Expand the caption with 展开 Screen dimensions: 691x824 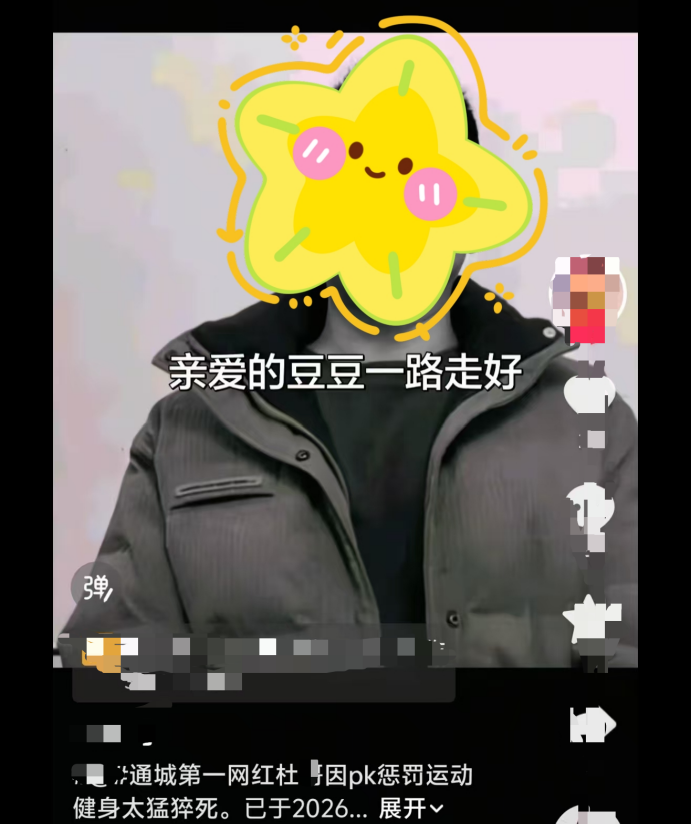pos(410,807)
